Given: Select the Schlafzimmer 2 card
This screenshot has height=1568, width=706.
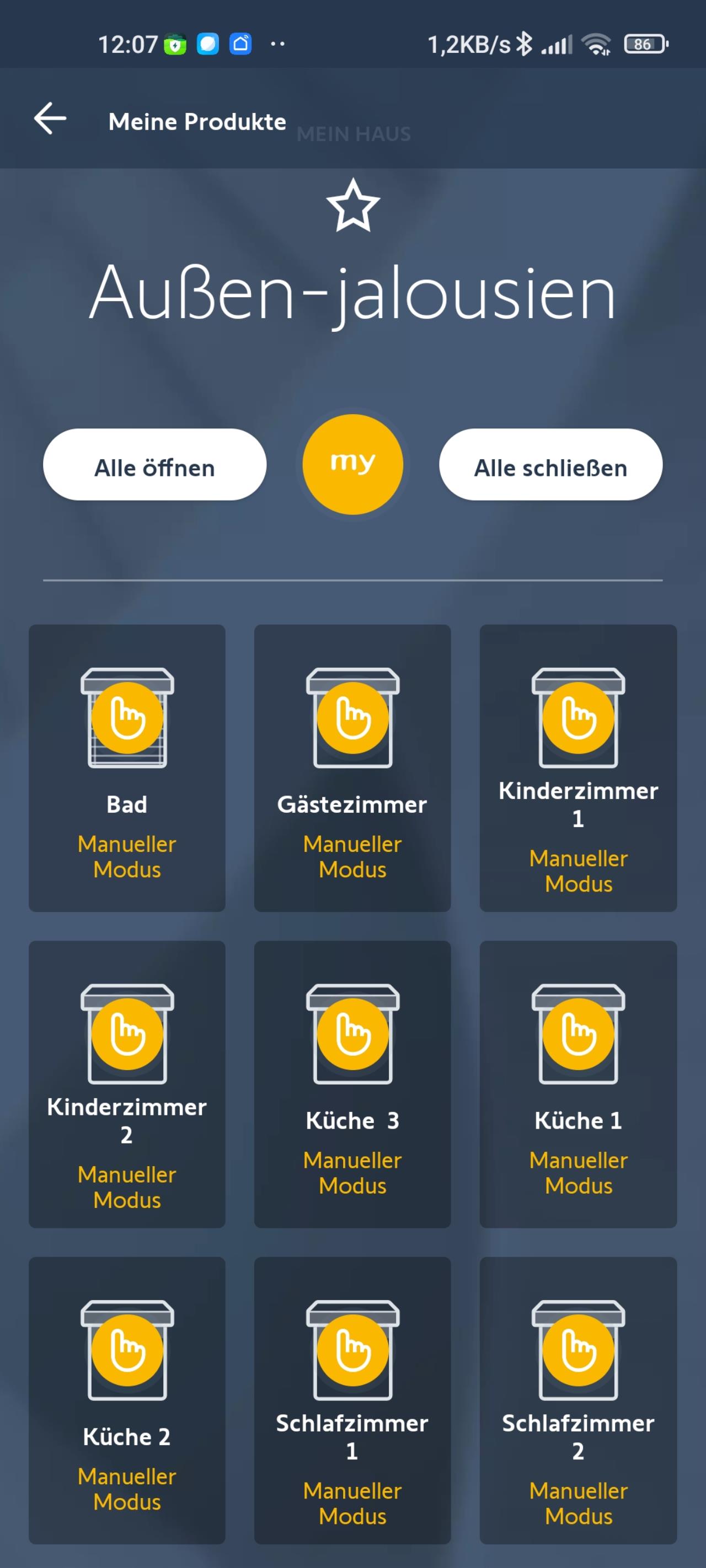Looking at the screenshot, I should click(x=578, y=1400).
